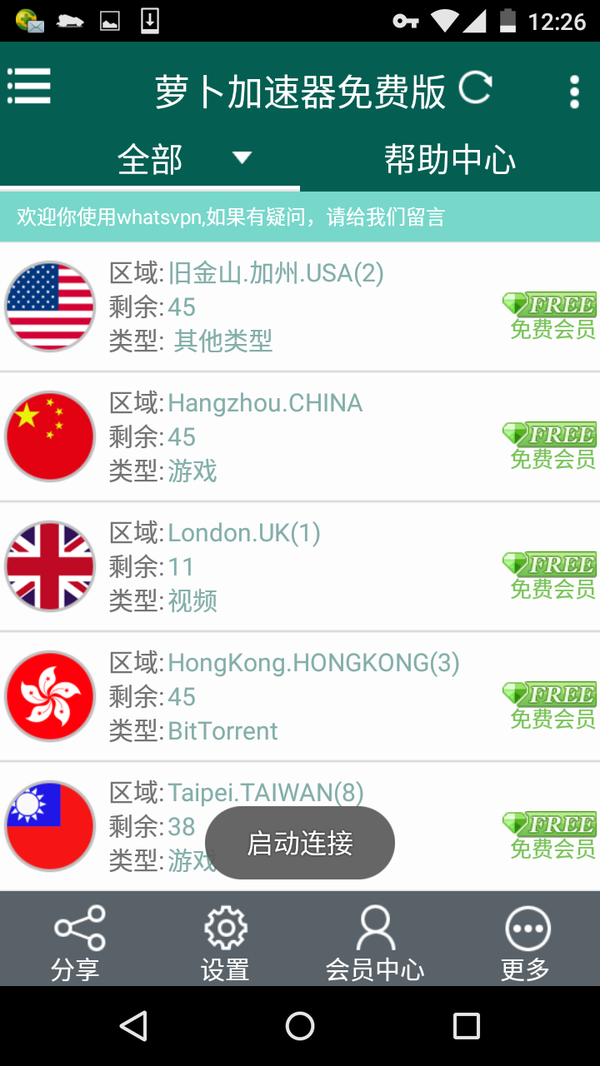Connect to the London.UK server
The height and width of the screenshot is (1066, 600).
(x=300, y=567)
